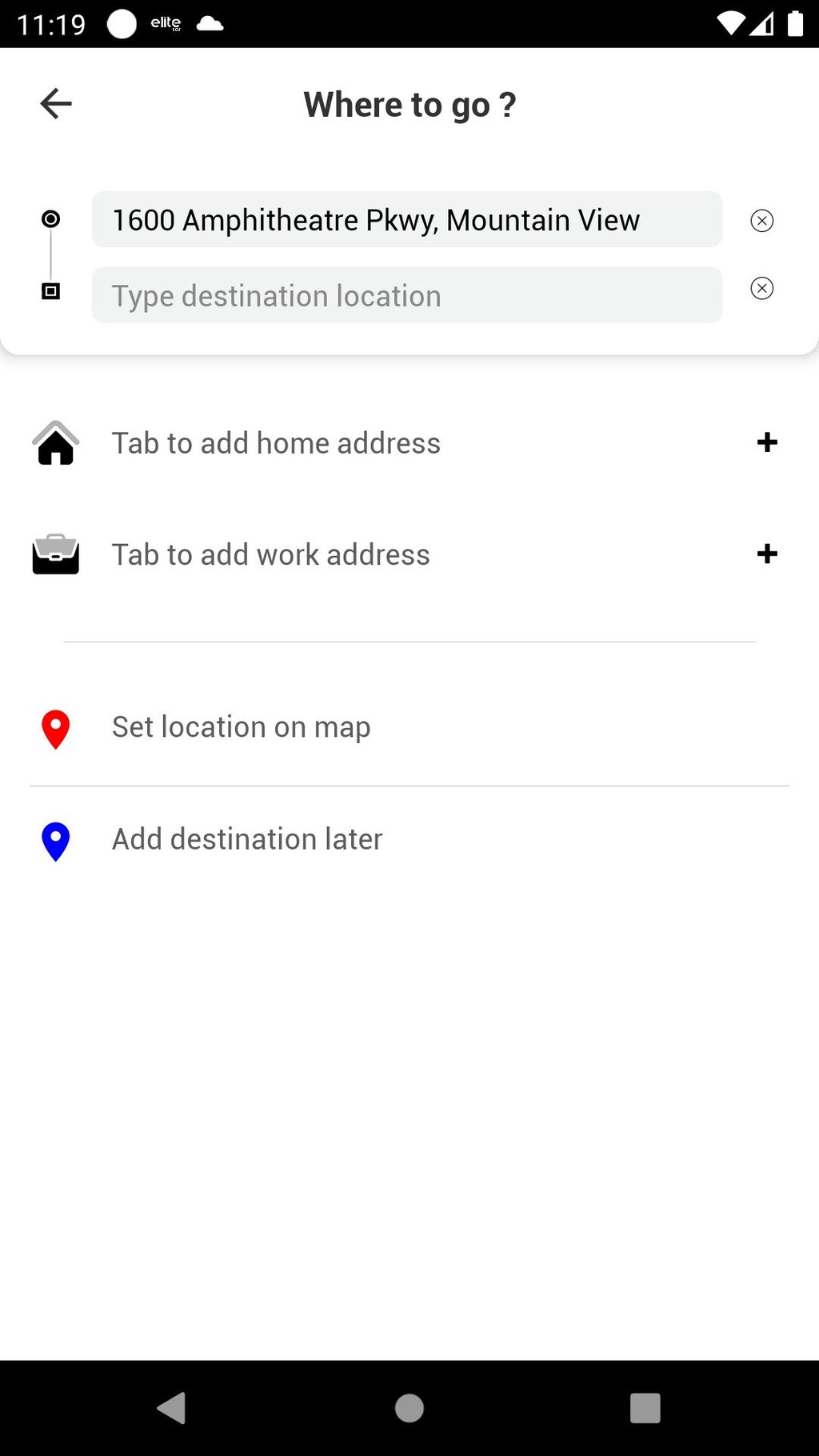This screenshot has width=819, height=1456.
Task: Open recent apps from navigation bar
Action: pyautogui.click(x=645, y=1408)
